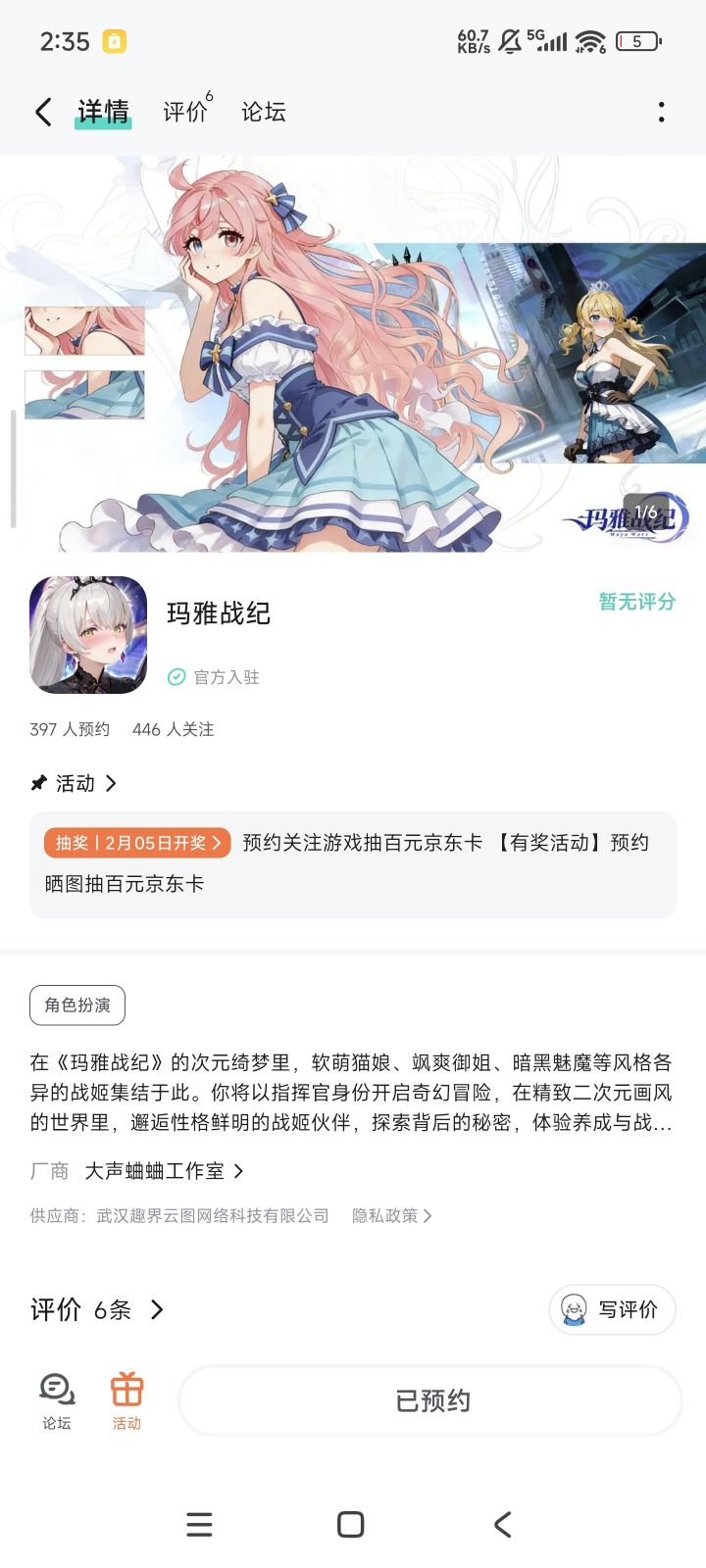706x1568 pixels.
Task: Tap the verified 官方入驻 checkmark badge
Action: [176, 676]
